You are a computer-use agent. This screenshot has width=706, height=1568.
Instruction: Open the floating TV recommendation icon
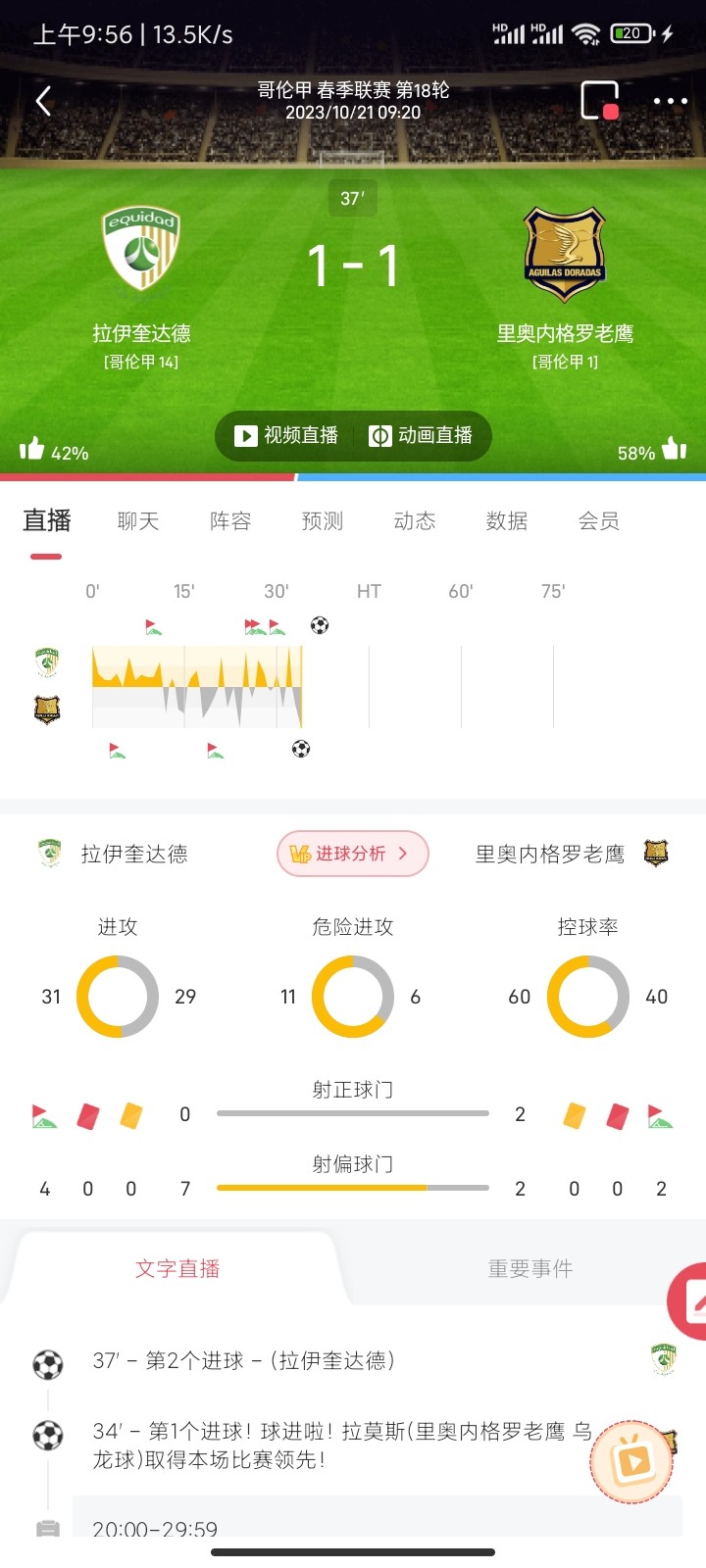click(x=630, y=1461)
